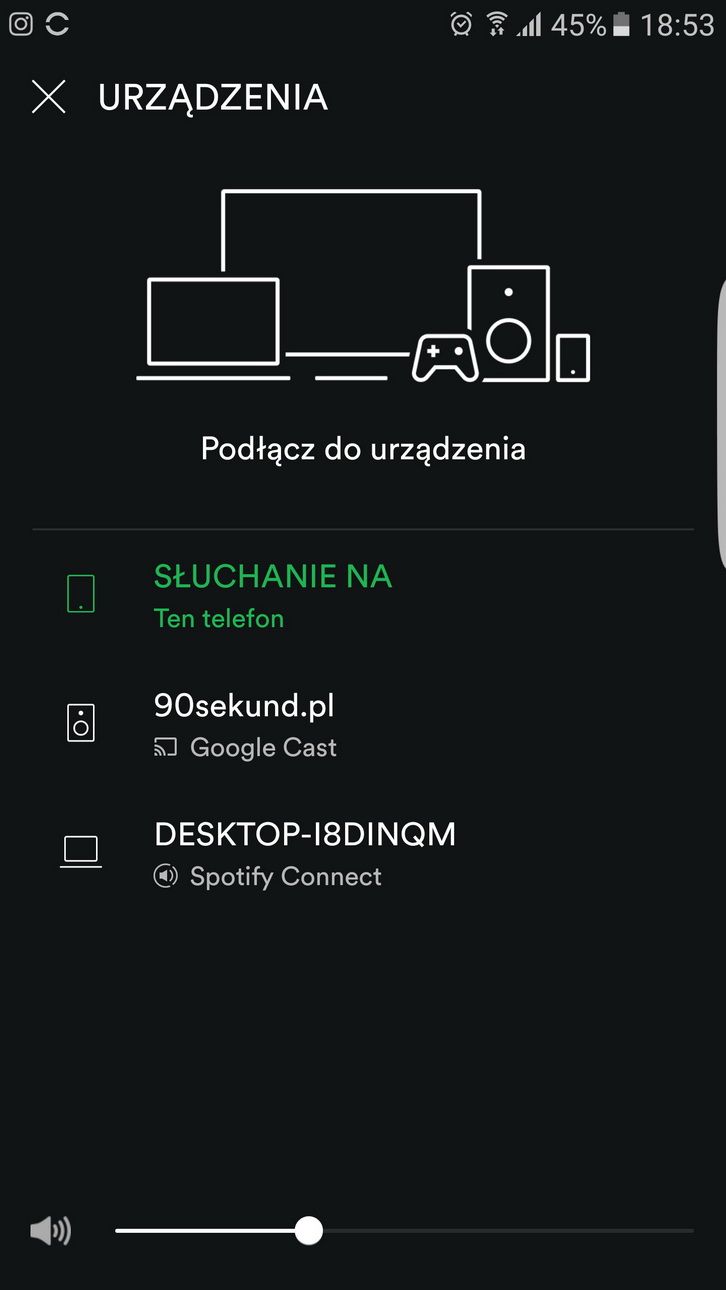
Task: Close the Urządzenia devices screen
Action: coord(48,97)
